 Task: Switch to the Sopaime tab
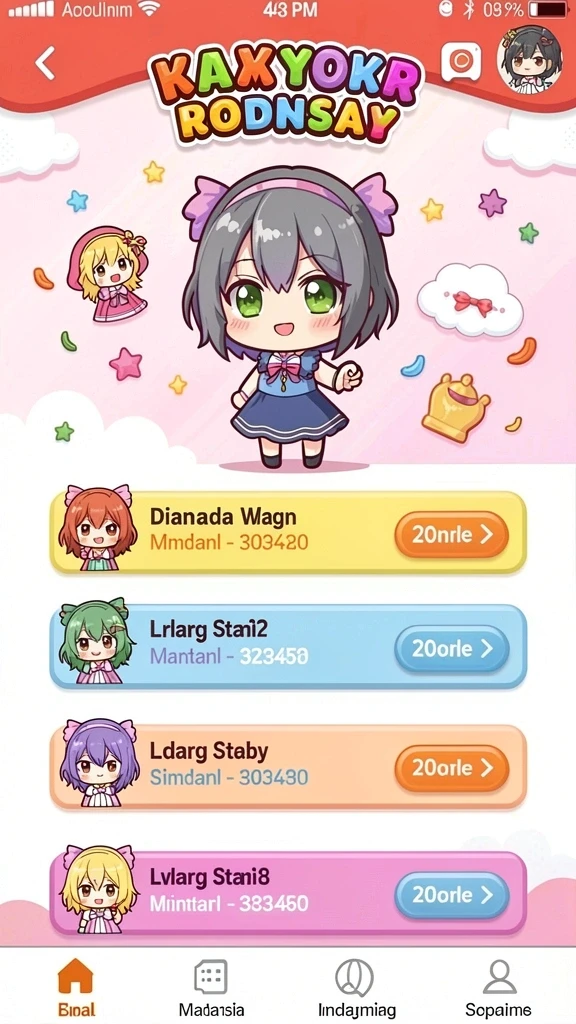tap(498, 987)
